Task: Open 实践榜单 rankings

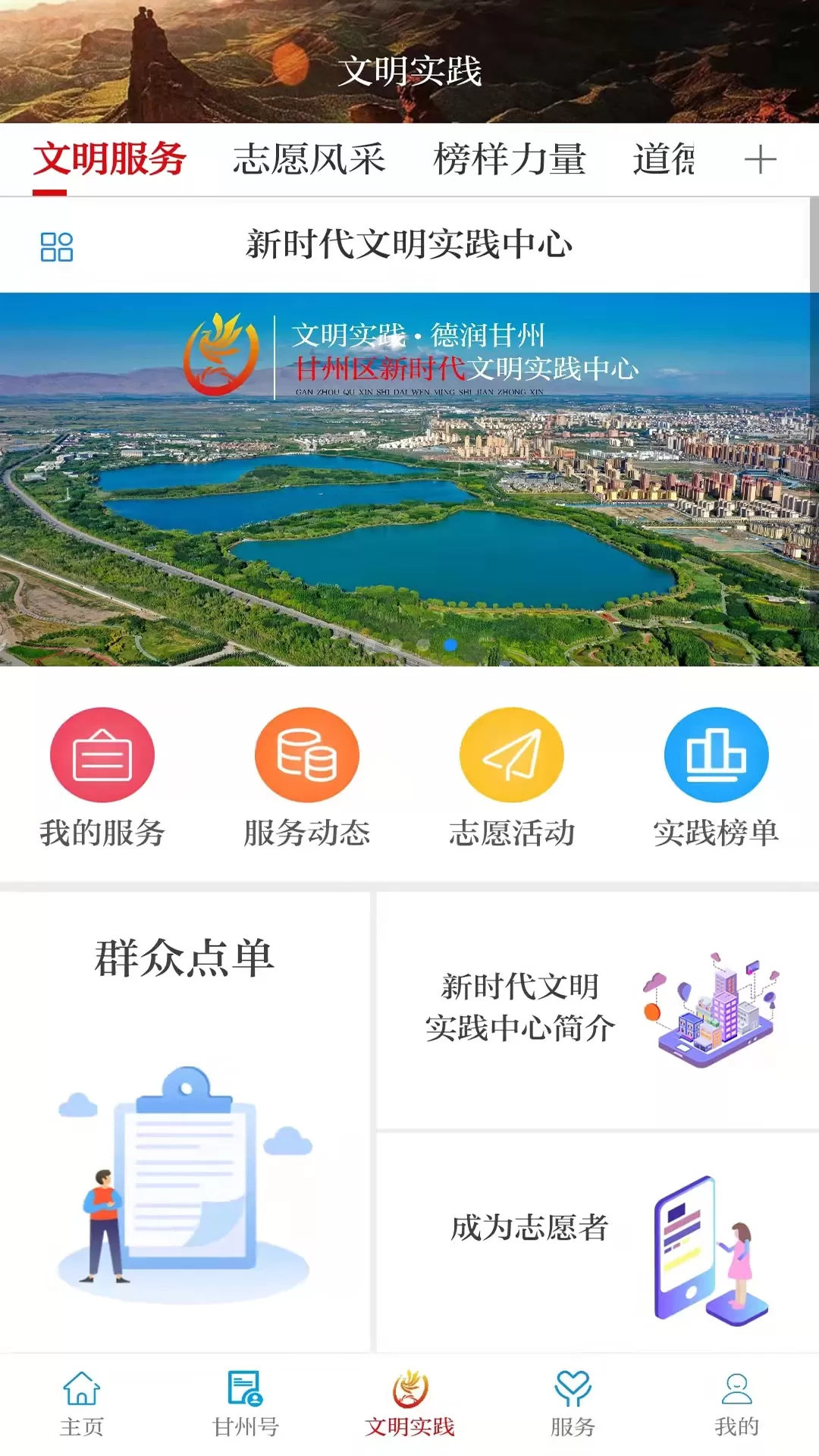Action: click(x=717, y=779)
